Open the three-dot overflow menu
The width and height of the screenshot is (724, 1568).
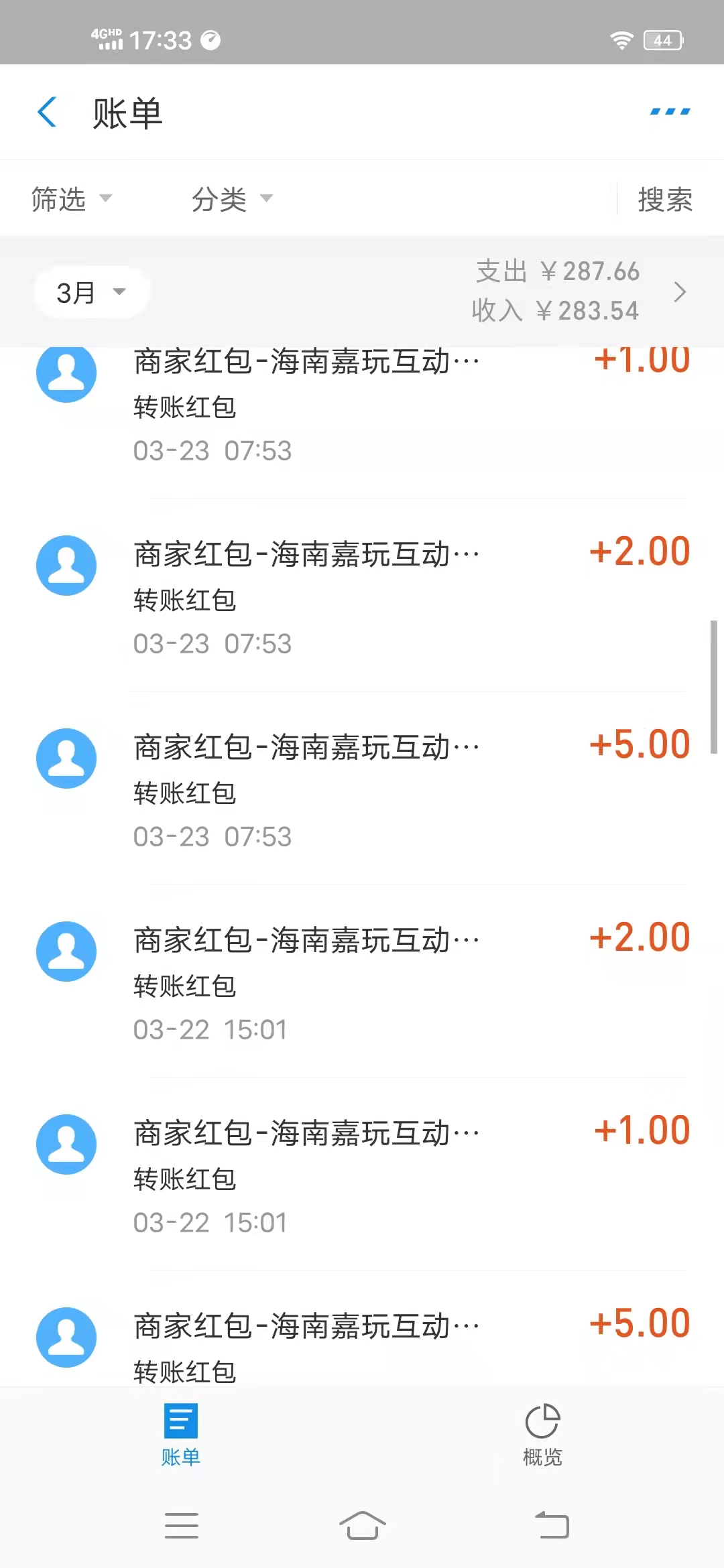click(670, 112)
